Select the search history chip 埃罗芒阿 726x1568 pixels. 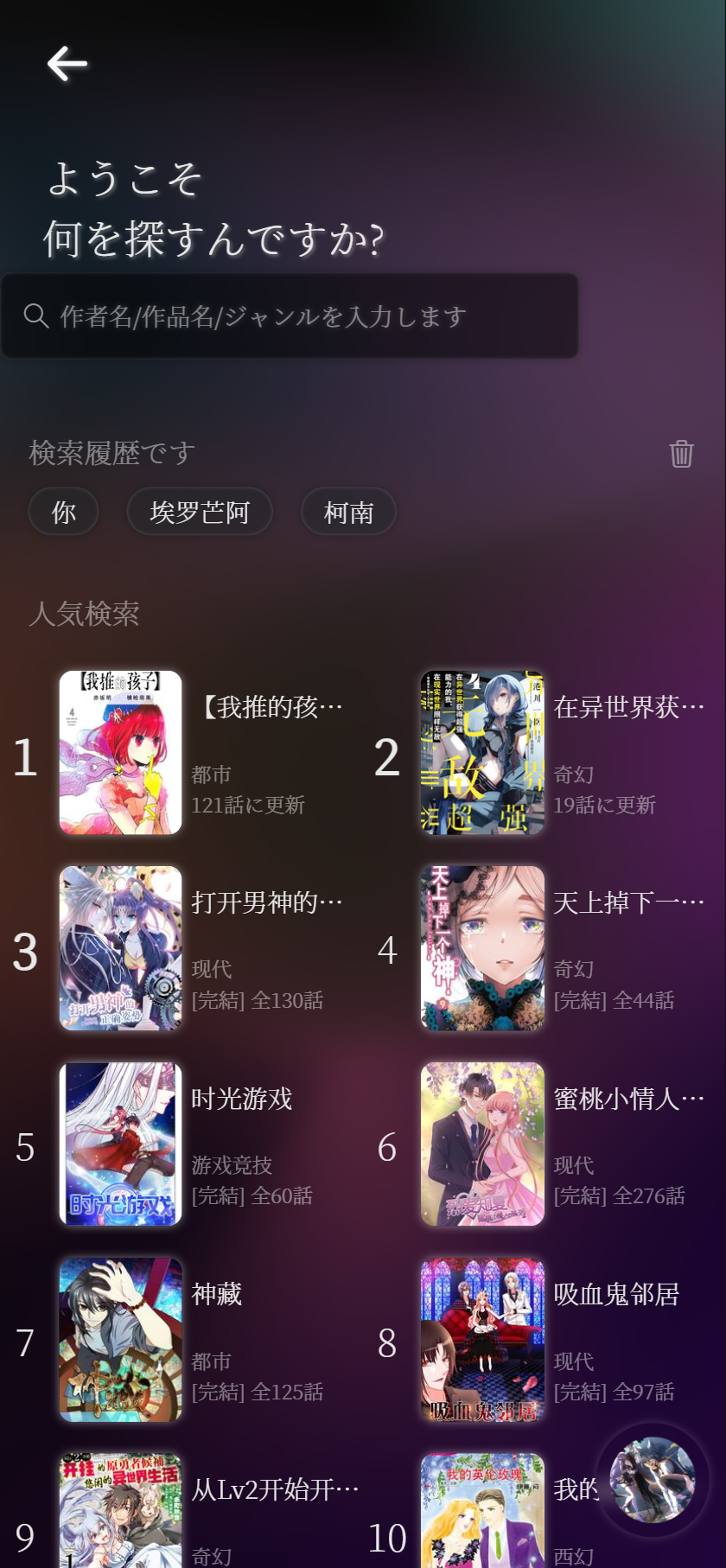(x=200, y=512)
